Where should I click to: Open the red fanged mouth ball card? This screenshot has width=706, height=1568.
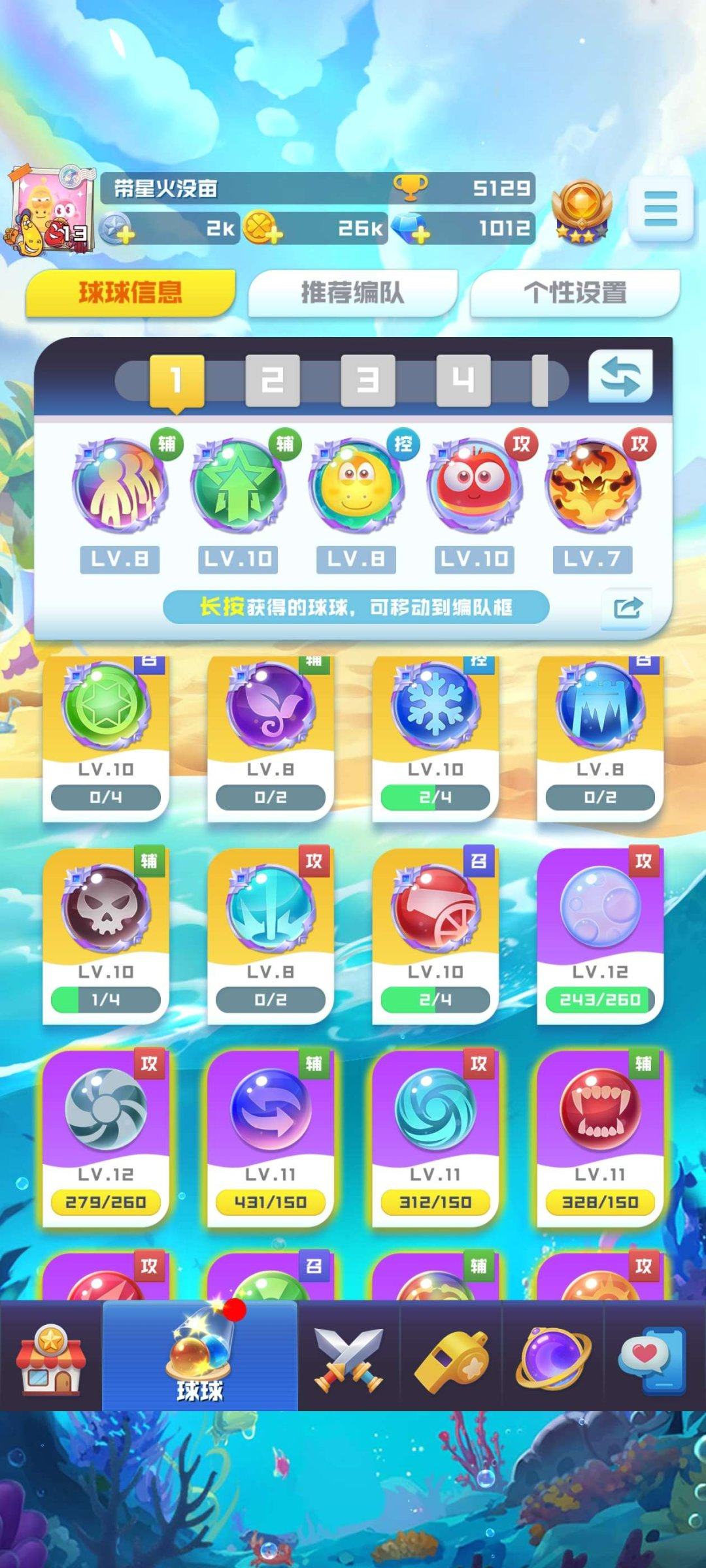point(599,1137)
